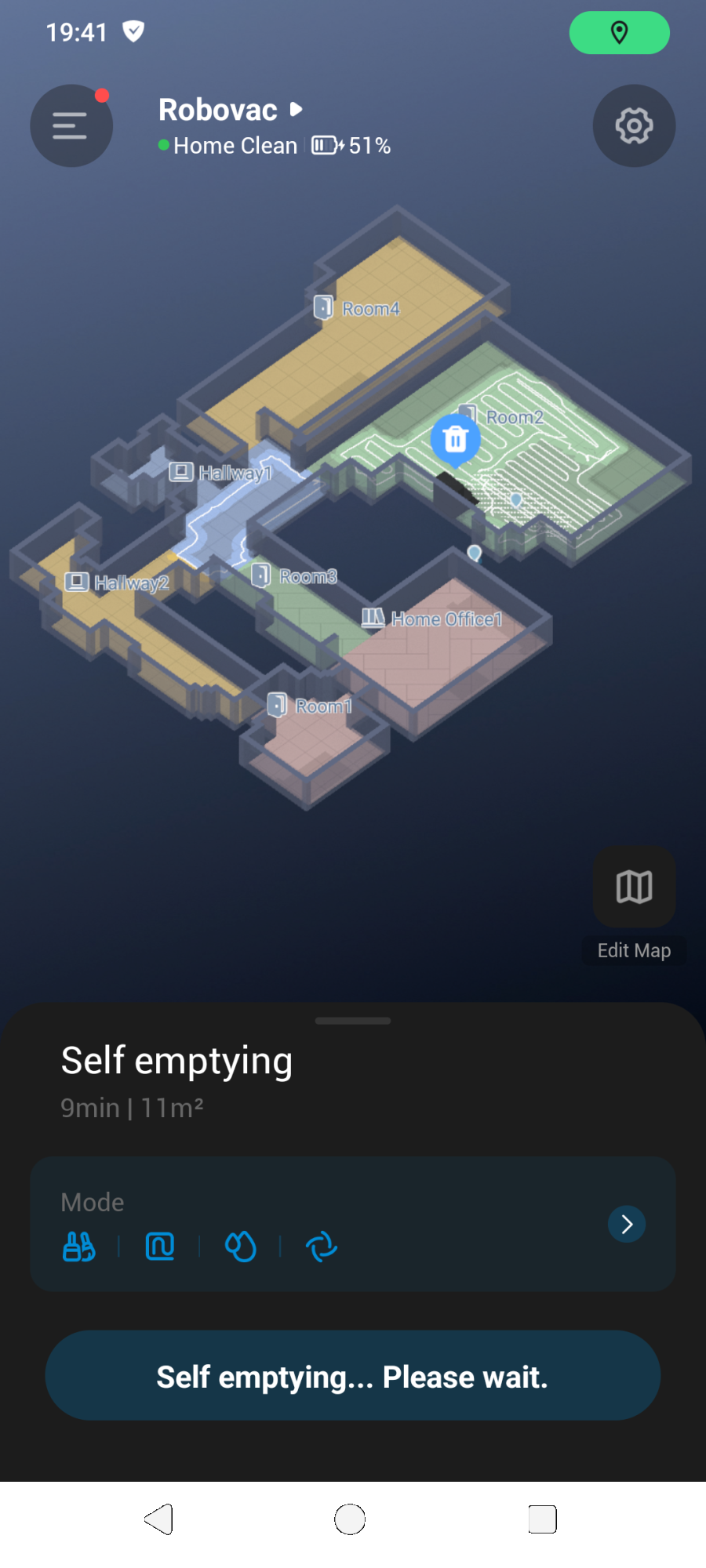Image resolution: width=706 pixels, height=1568 pixels.
Task: Select Room4 on the map
Action: pos(370,309)
